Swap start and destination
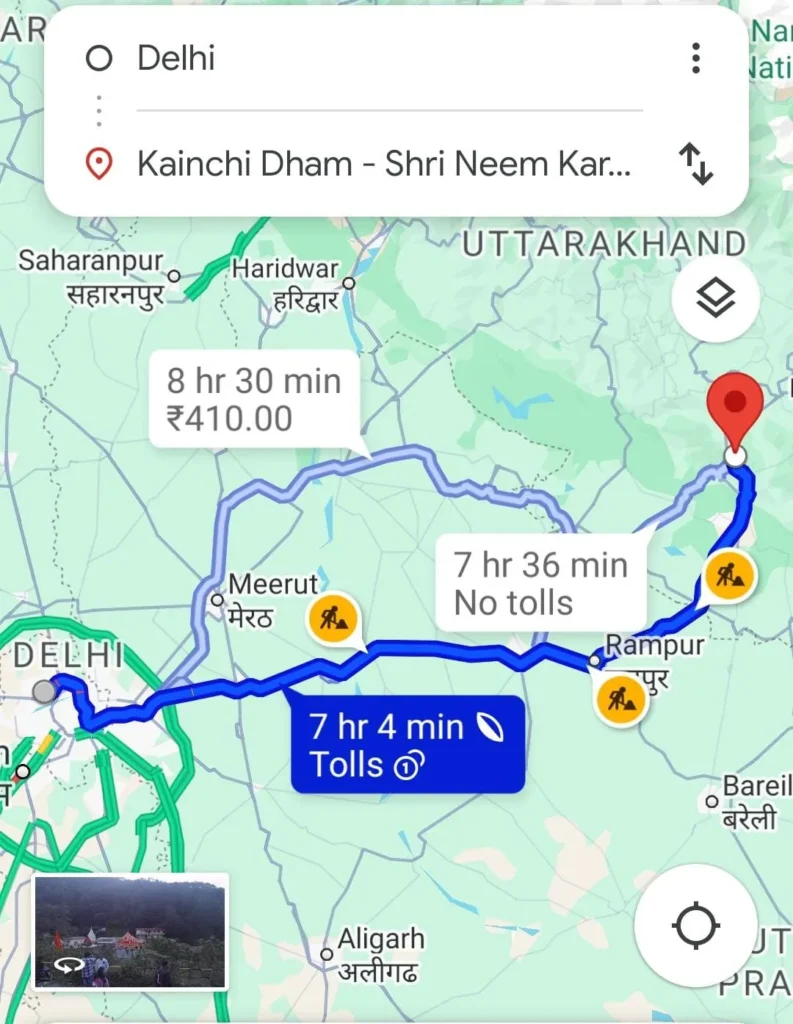The height and width of the screenshot is (1024, 793). (696, 164)
